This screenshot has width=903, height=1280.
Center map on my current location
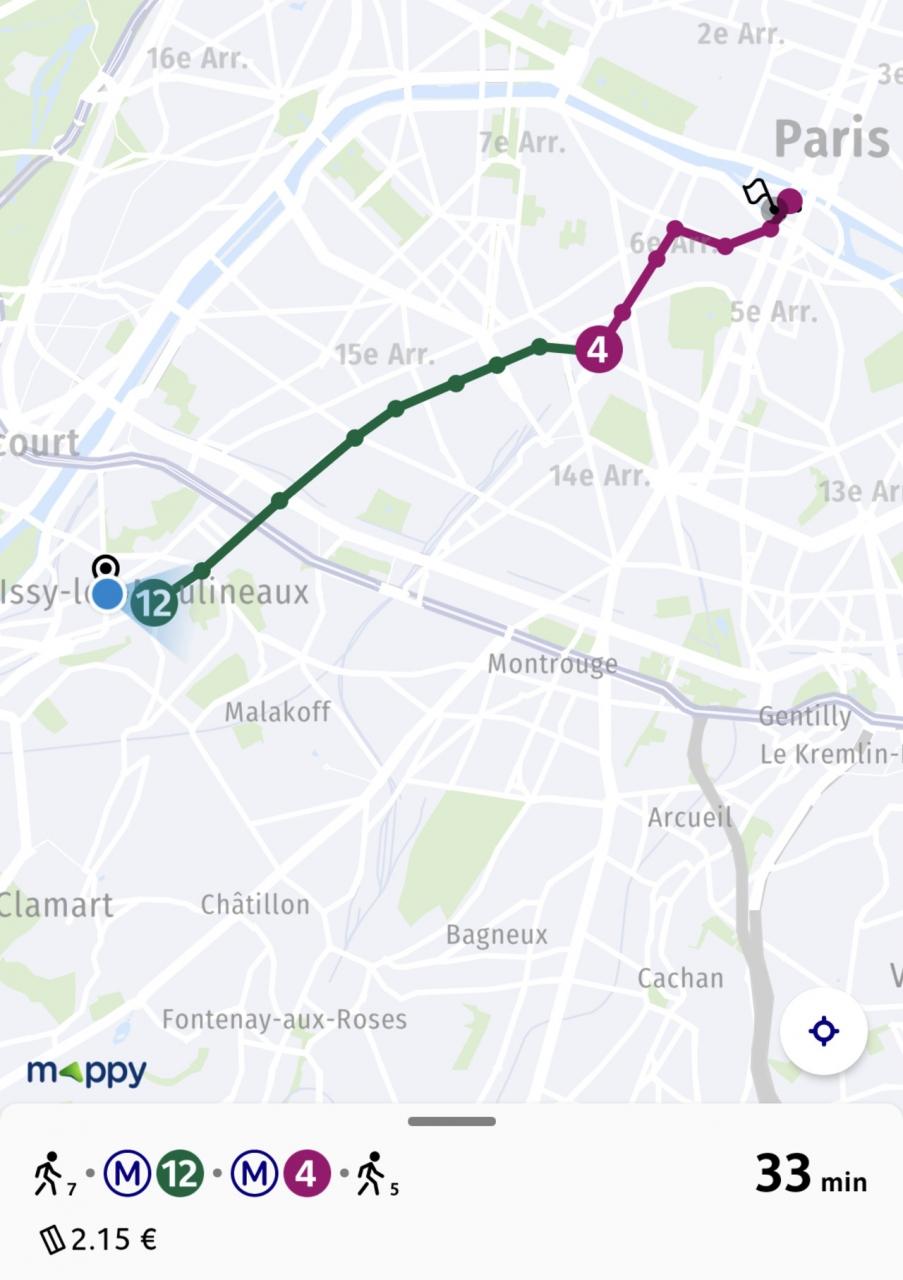[823, 1031]
